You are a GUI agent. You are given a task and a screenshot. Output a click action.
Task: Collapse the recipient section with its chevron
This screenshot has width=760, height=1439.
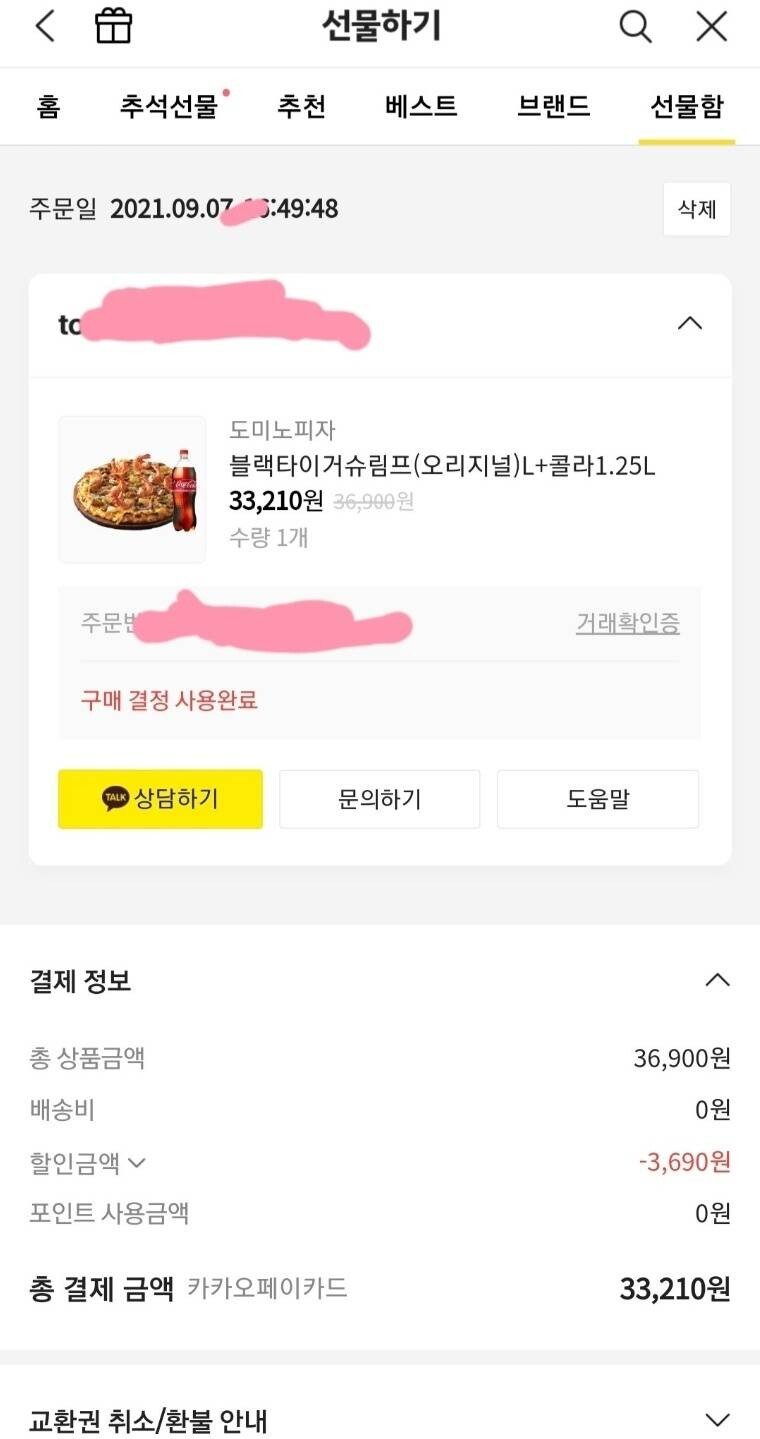tap(690, 323)
